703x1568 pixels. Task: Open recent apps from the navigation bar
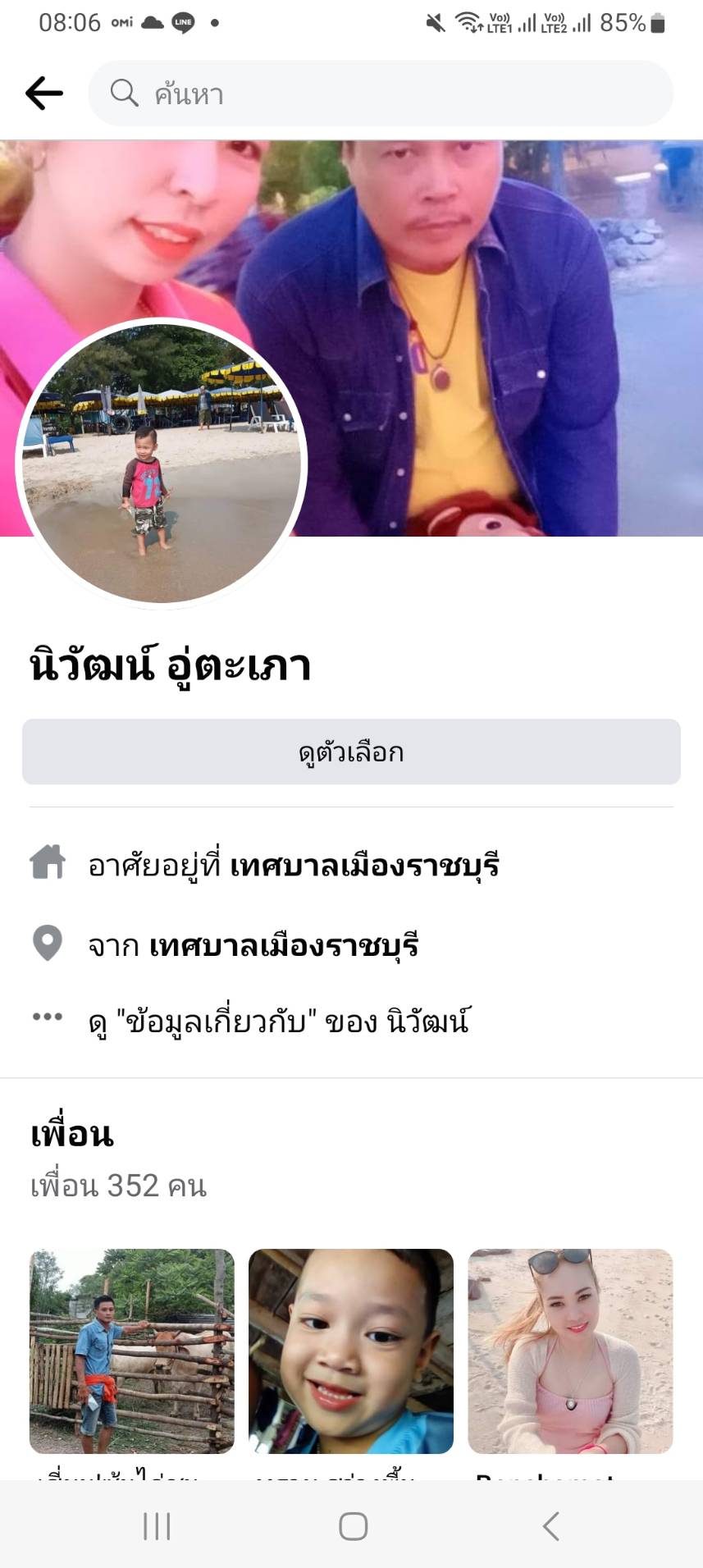[157, 1526]
